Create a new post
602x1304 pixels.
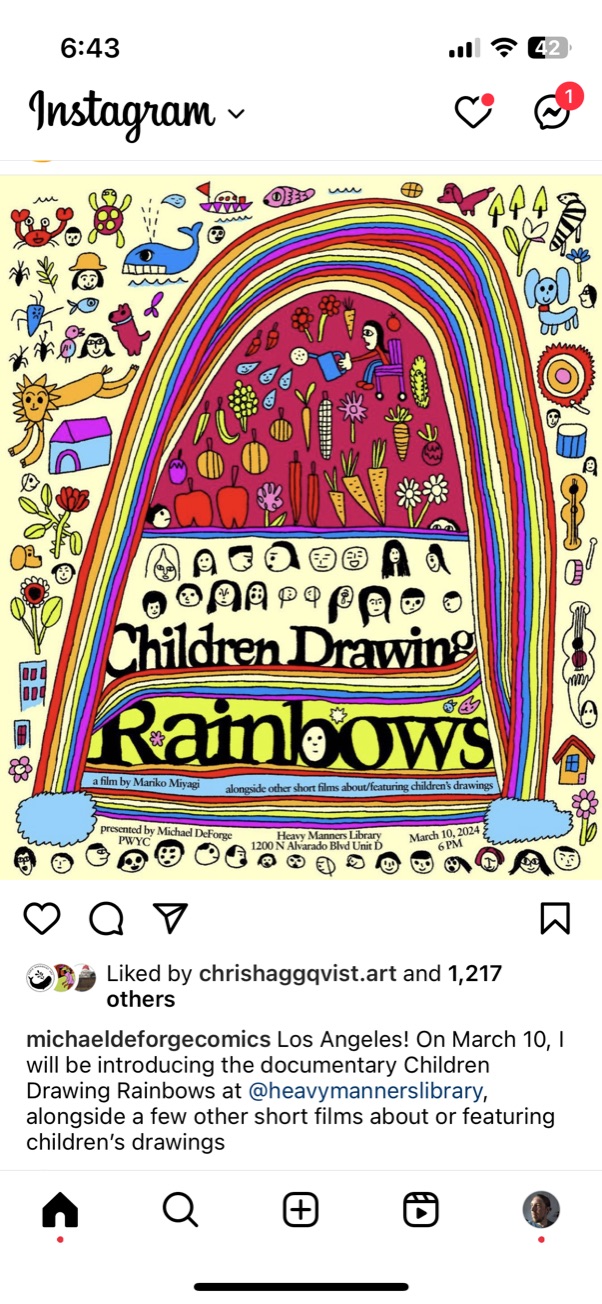301,1210
